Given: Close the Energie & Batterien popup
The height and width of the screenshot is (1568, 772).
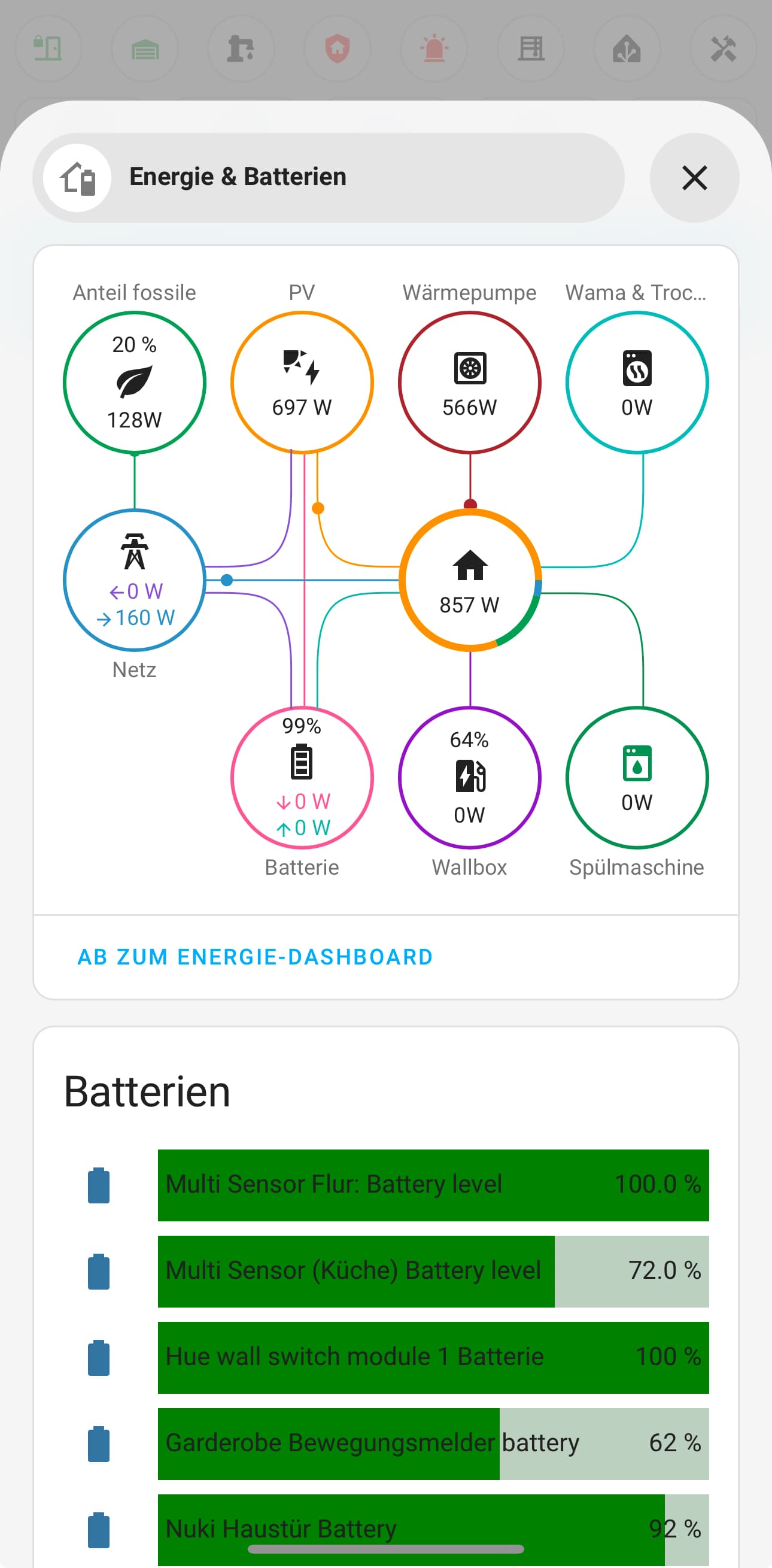Looking at the screenshot, I should [x=694, y=178].
